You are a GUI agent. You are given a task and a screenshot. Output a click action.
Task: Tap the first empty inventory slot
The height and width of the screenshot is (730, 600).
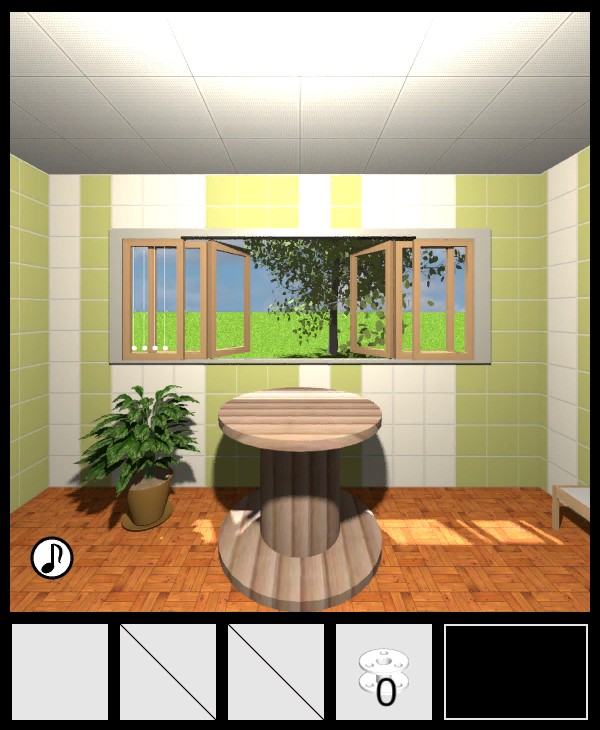tap(60, 672)
